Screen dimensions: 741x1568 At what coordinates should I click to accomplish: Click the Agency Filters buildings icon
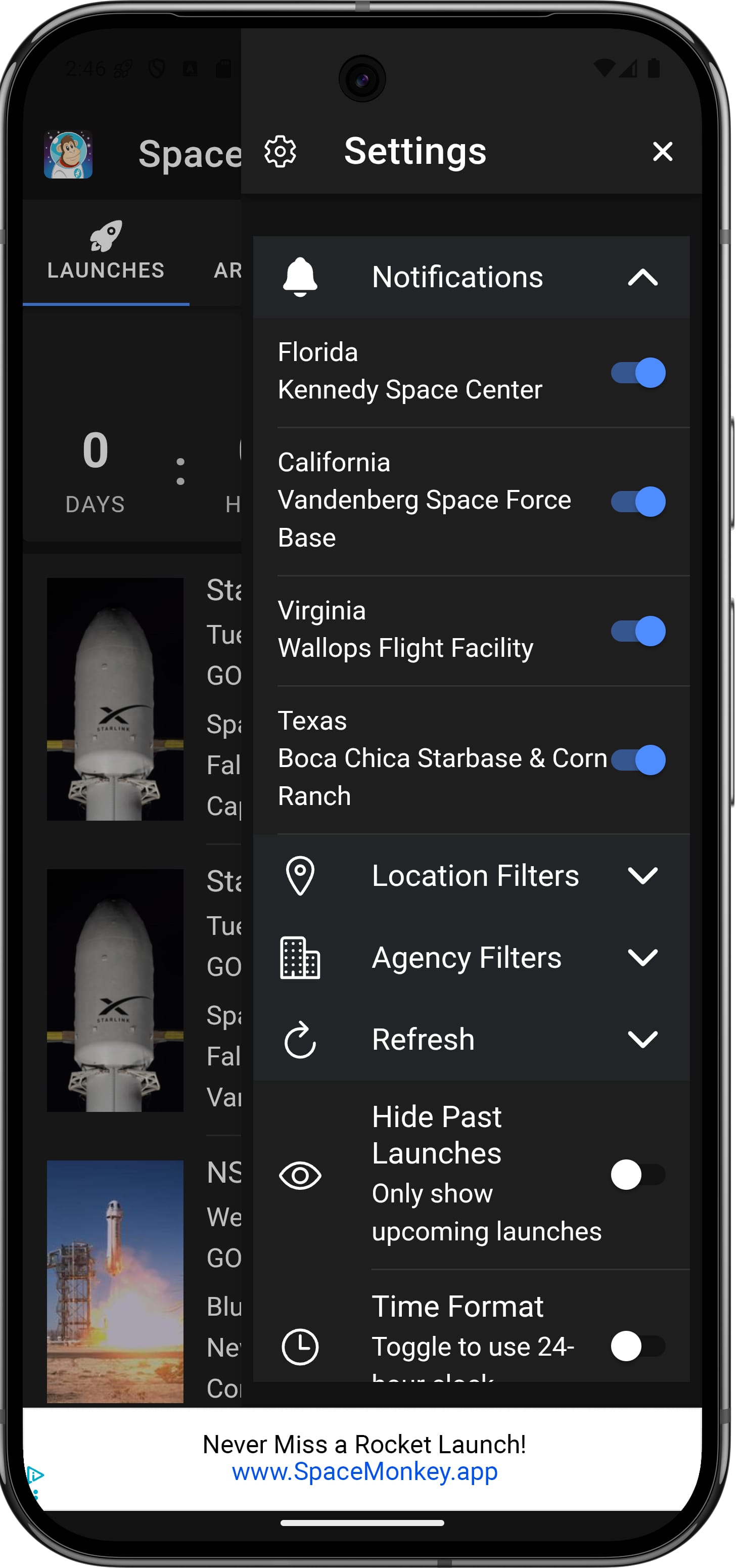pos(299,958)
